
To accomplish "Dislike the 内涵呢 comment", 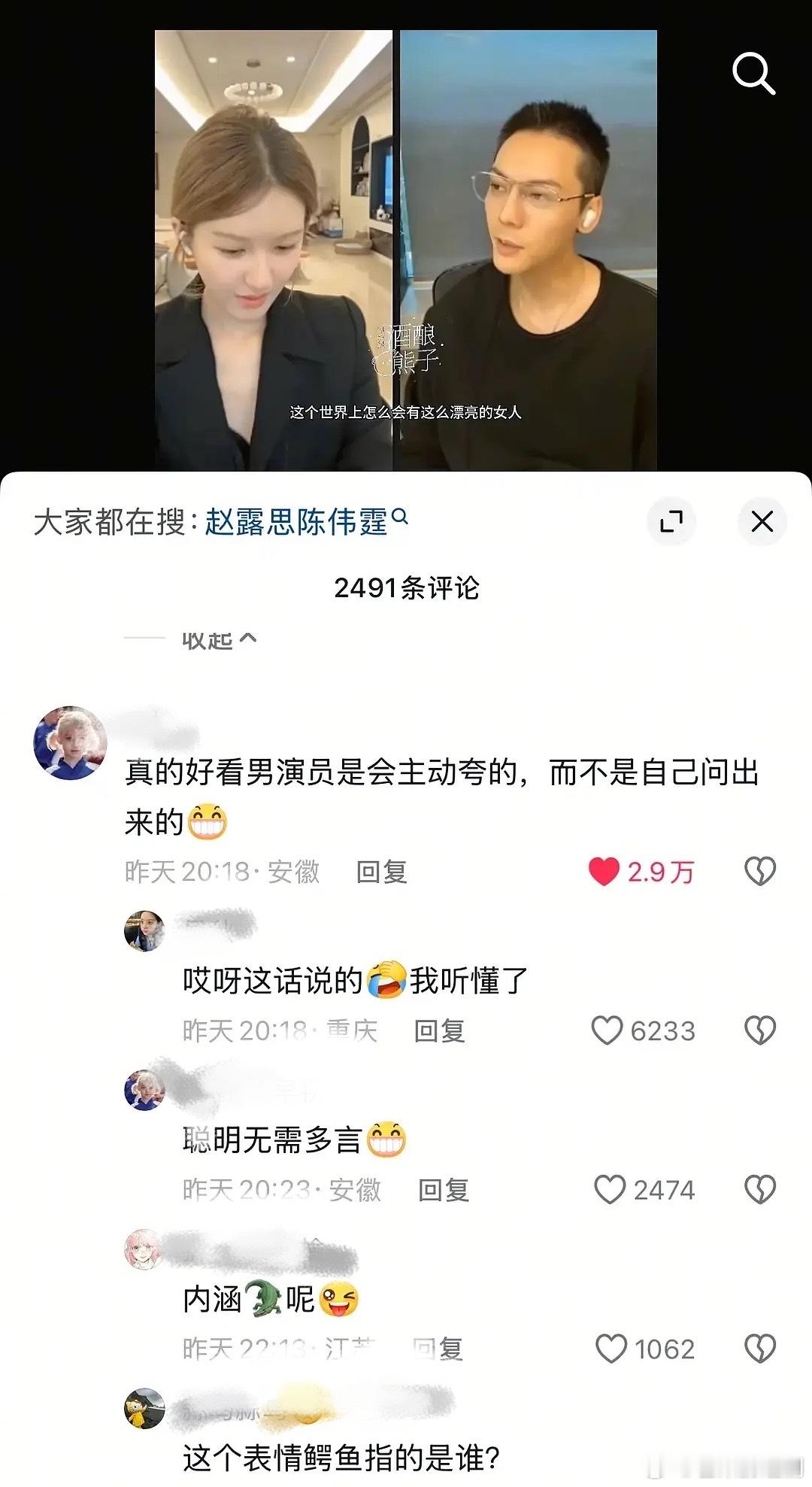I will [759, 1349].
